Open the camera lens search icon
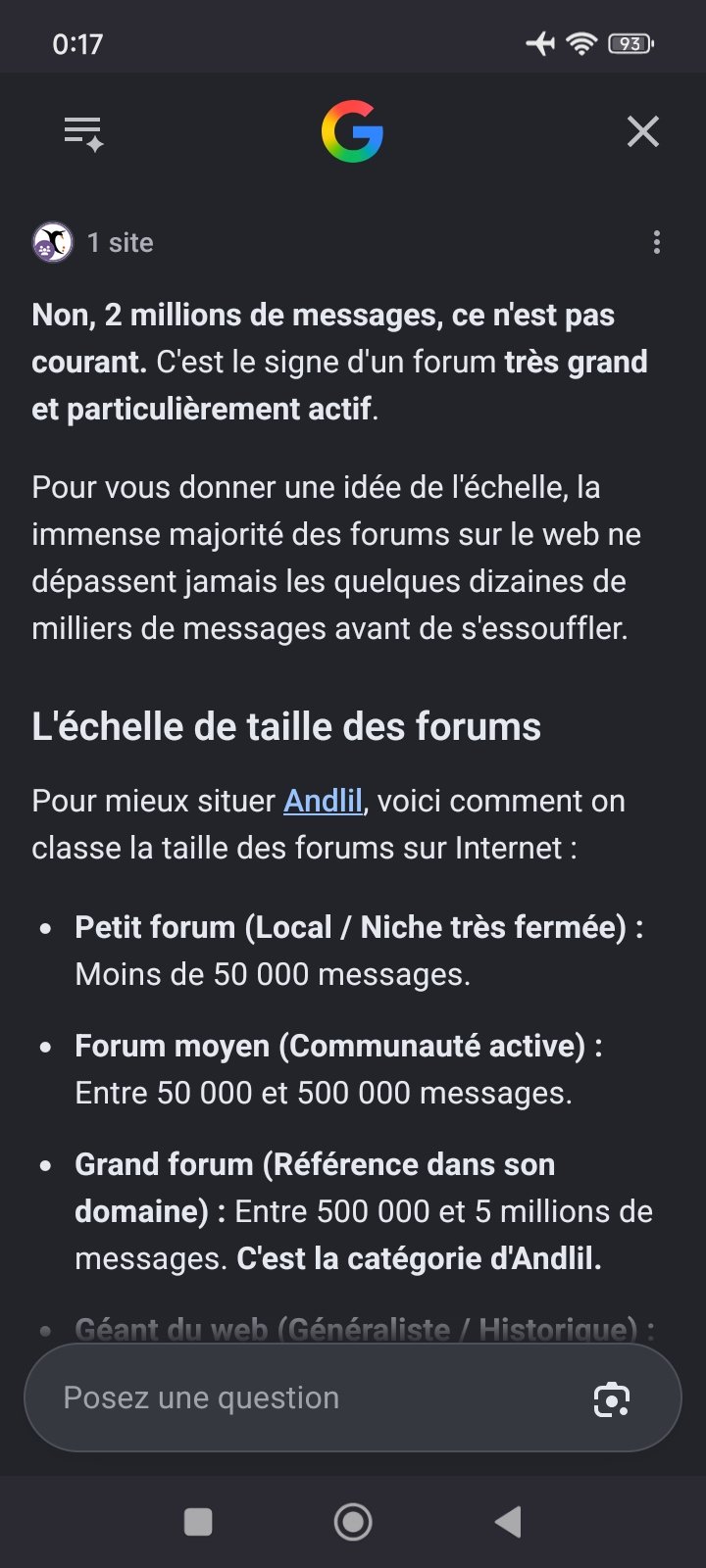This screenshot has height=1568, width=706. tap(612, 1398)
